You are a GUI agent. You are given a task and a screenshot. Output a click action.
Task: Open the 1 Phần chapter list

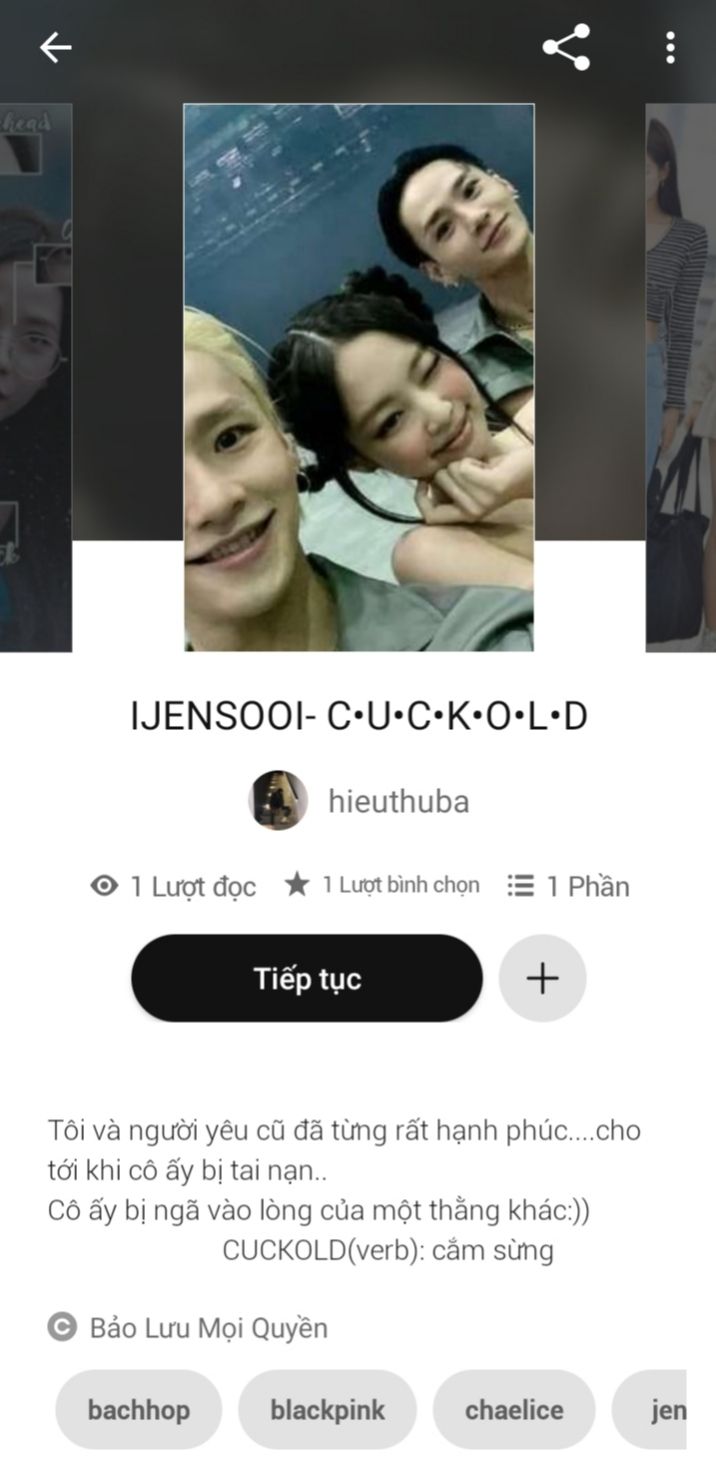pos(570,886)
